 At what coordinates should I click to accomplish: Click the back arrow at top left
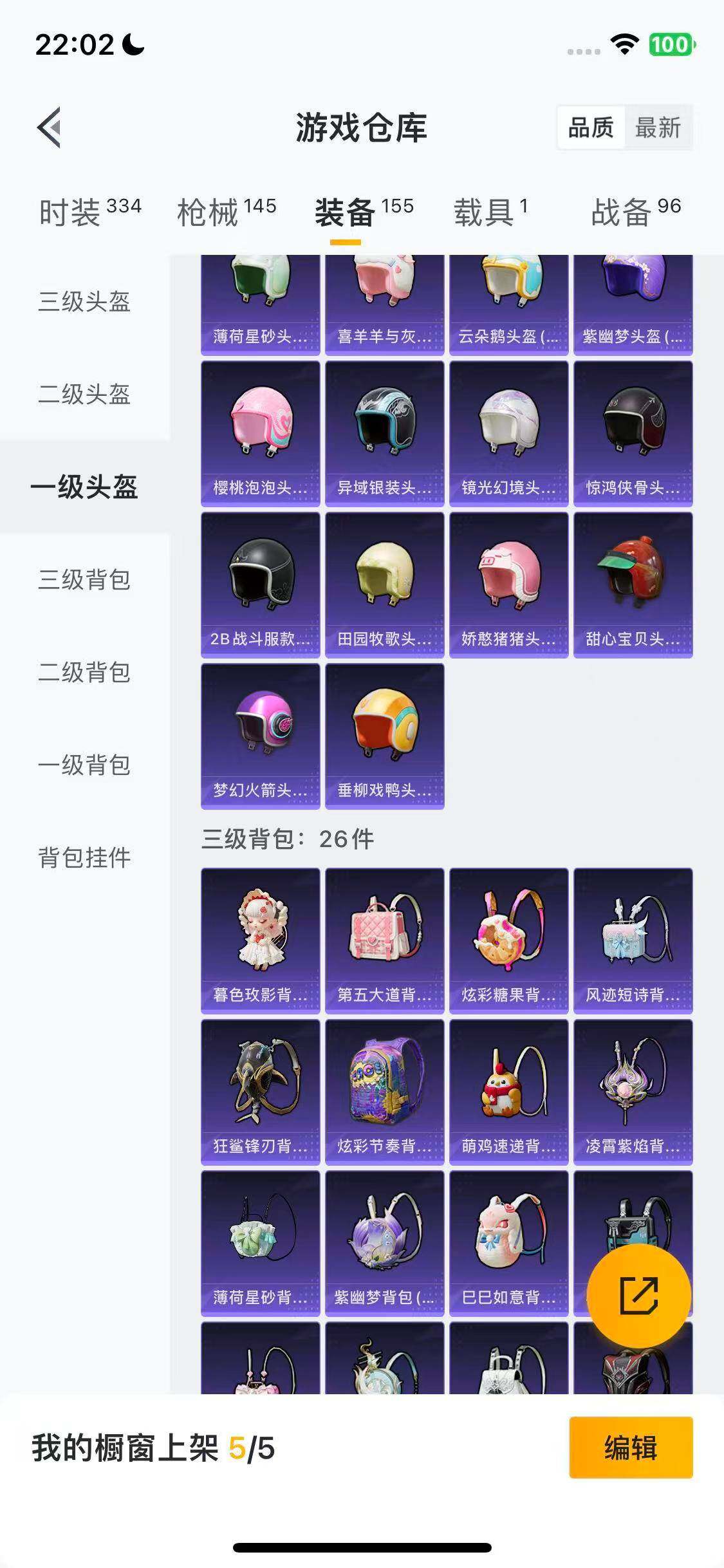pos(48,126)
